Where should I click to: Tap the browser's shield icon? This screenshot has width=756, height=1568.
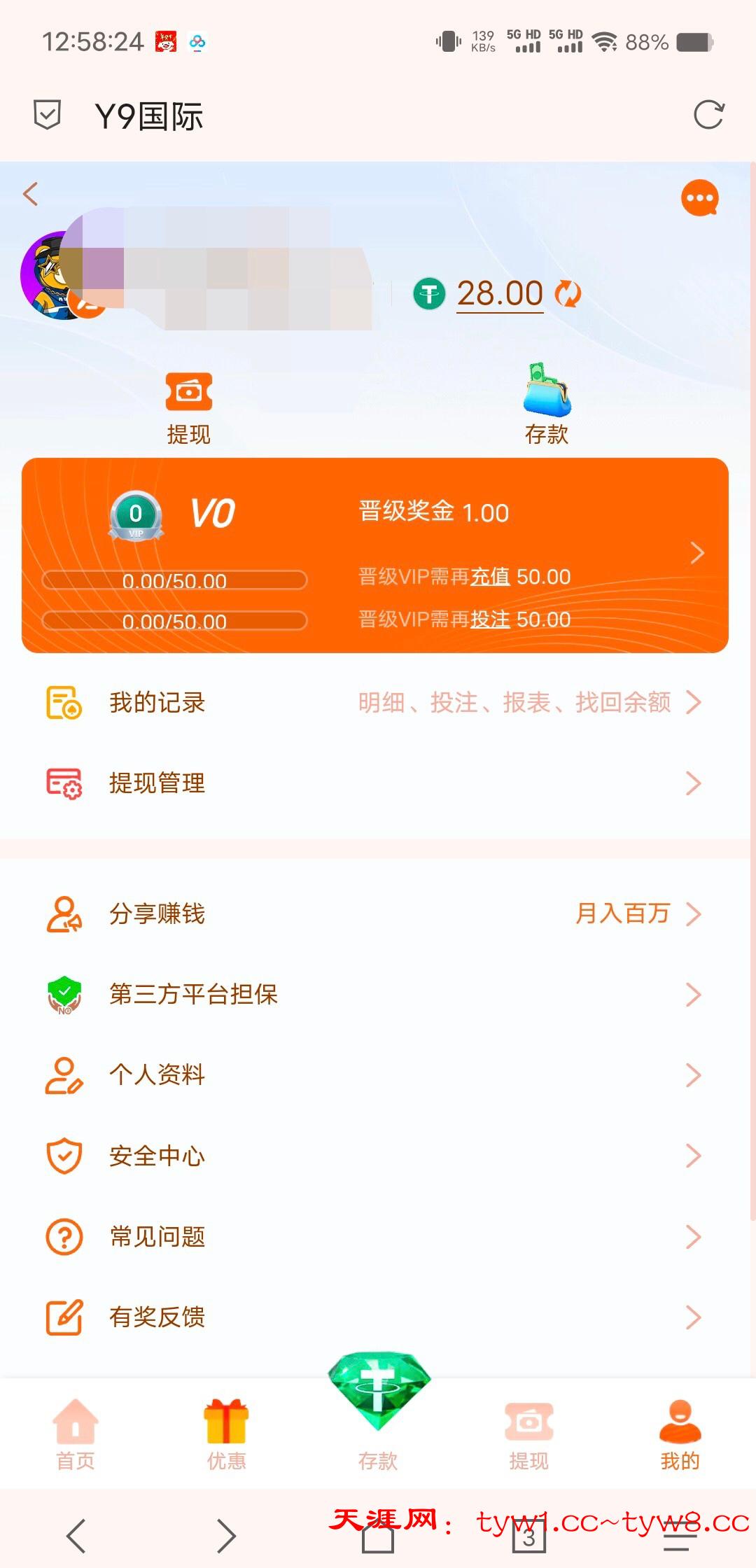[47, 115]
